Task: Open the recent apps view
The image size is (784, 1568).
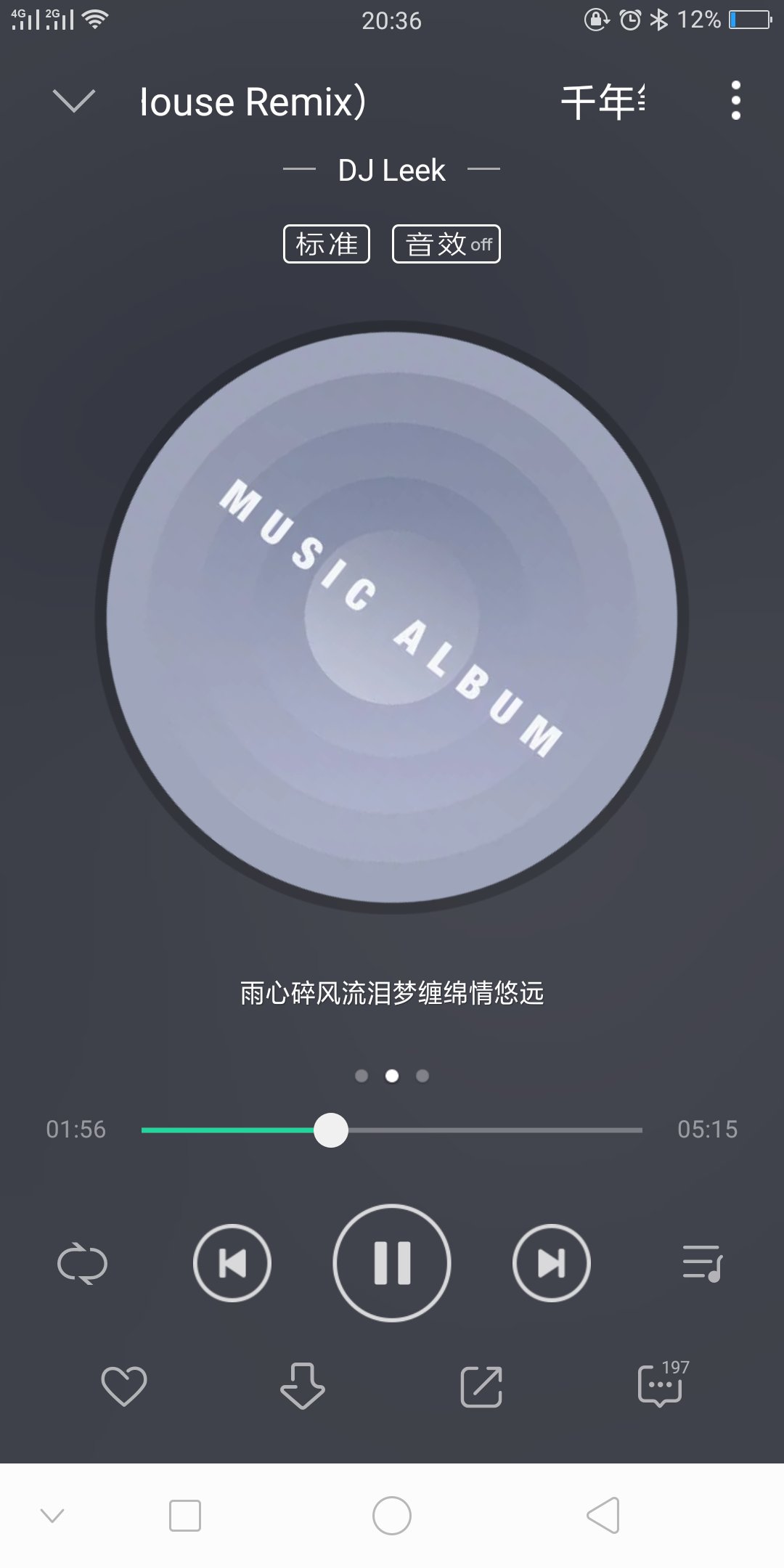Action: point(185,1516)
